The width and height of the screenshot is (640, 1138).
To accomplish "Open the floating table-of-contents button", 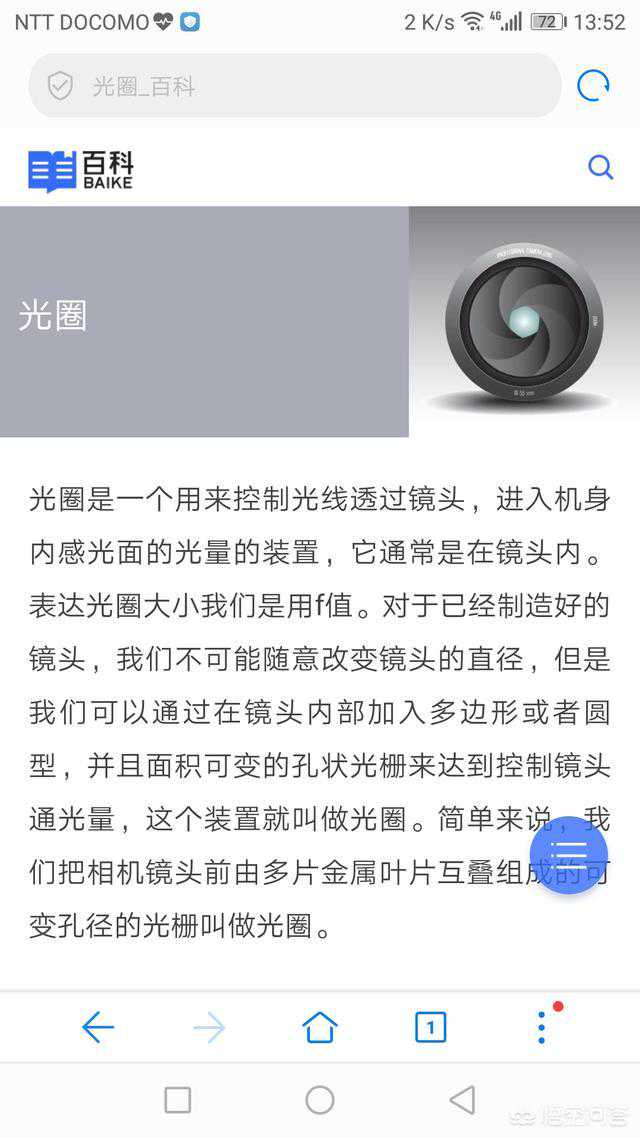I will 569,854.
